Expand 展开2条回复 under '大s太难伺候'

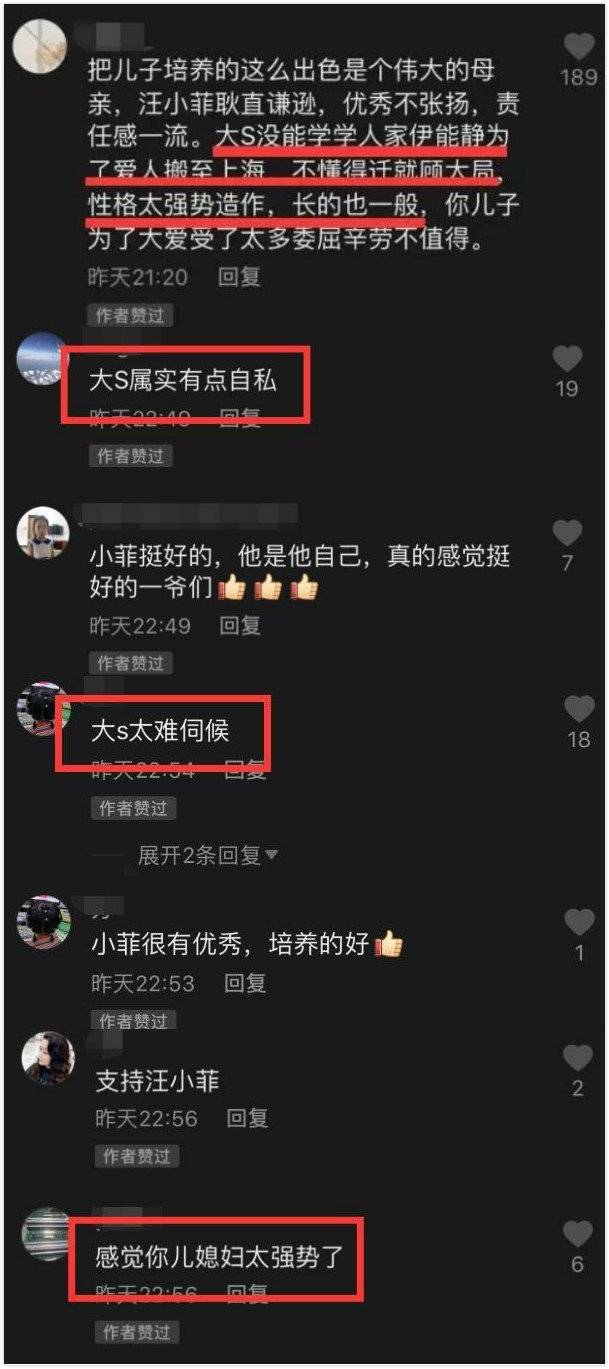[x=208, y=855]
